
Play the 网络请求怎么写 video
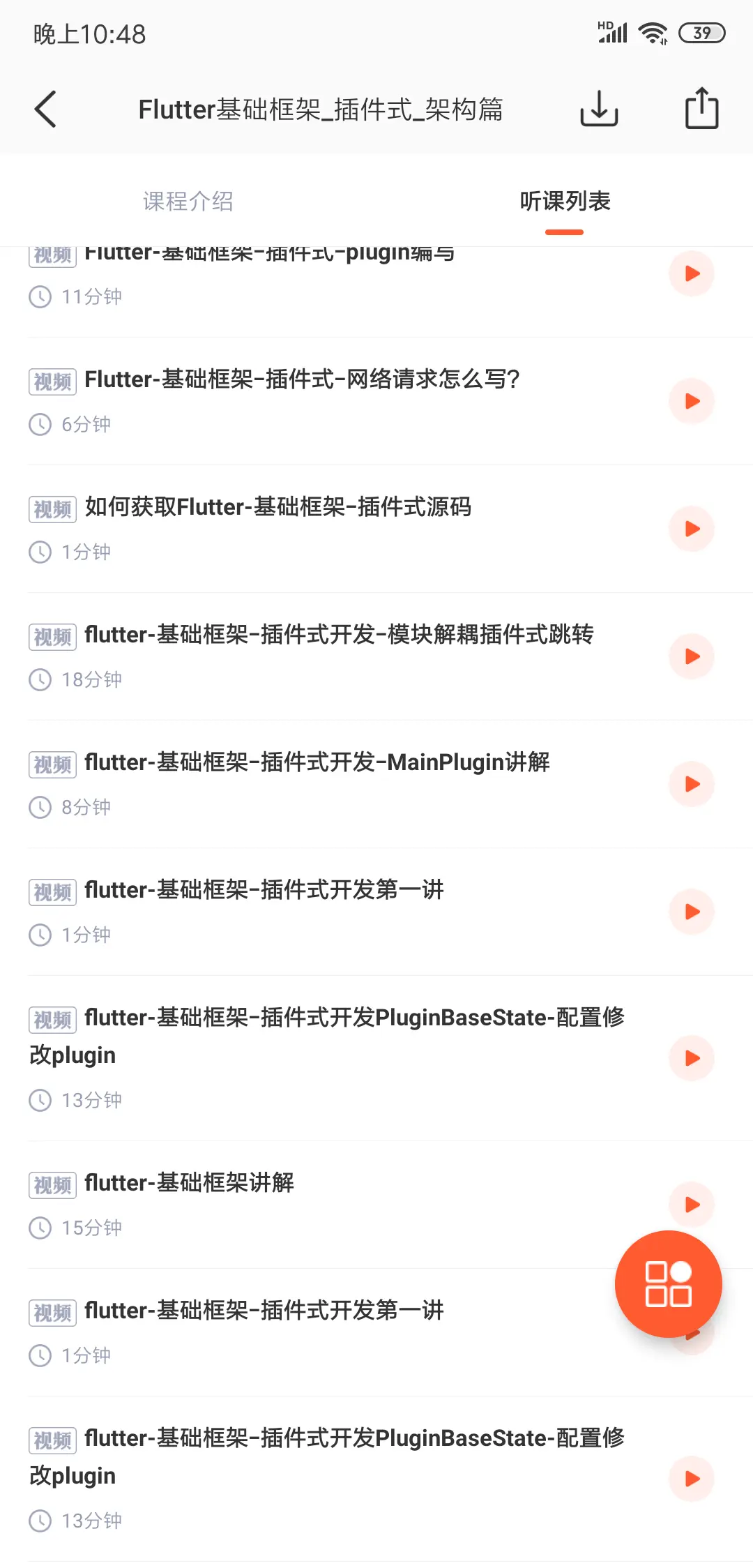(692, 401)
